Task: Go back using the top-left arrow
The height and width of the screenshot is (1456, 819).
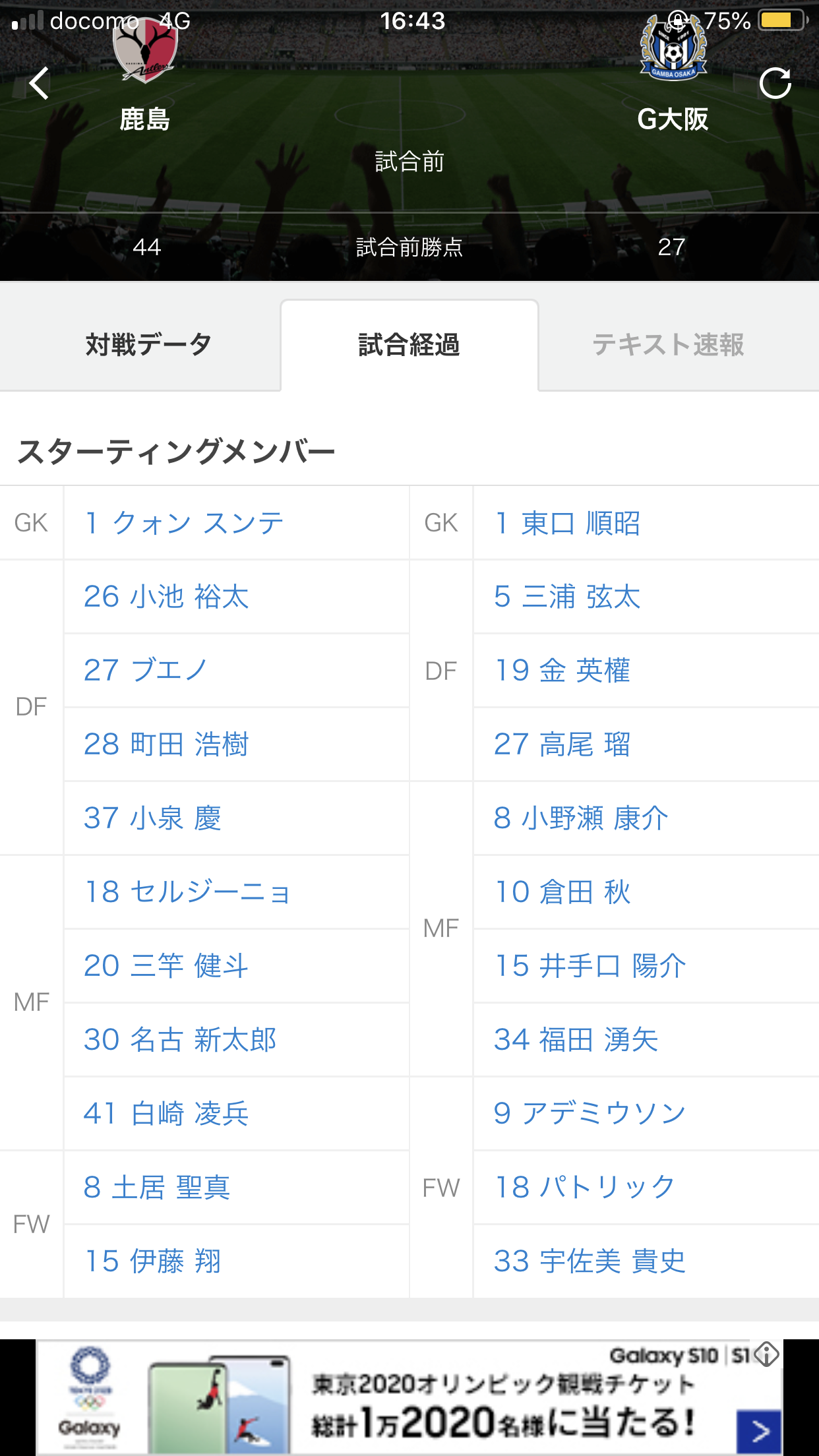Action: click(39, 84)
